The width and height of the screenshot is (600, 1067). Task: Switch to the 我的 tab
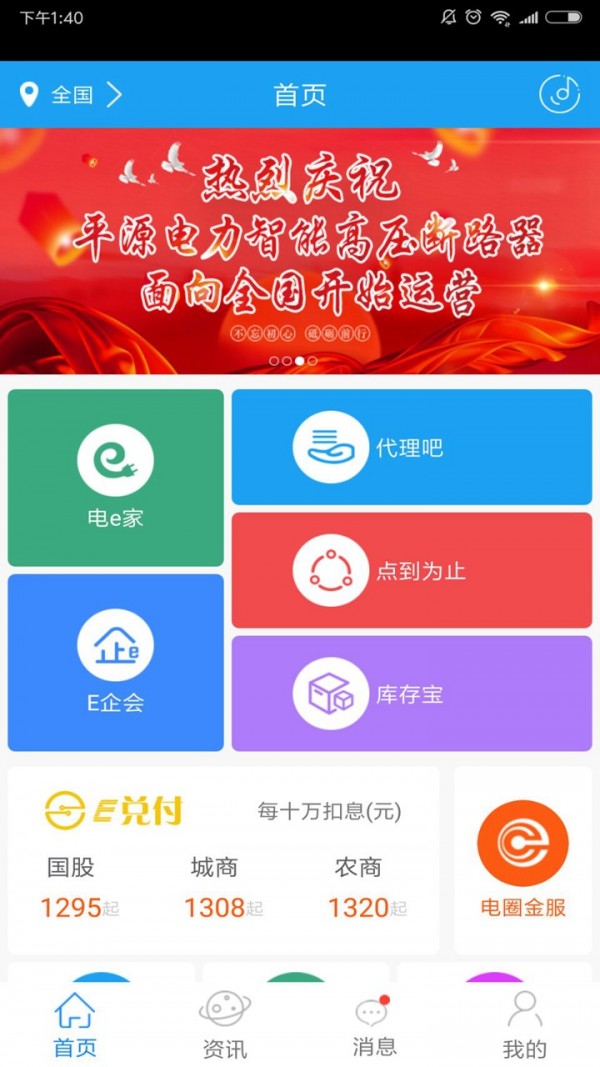click(524, 1025)
